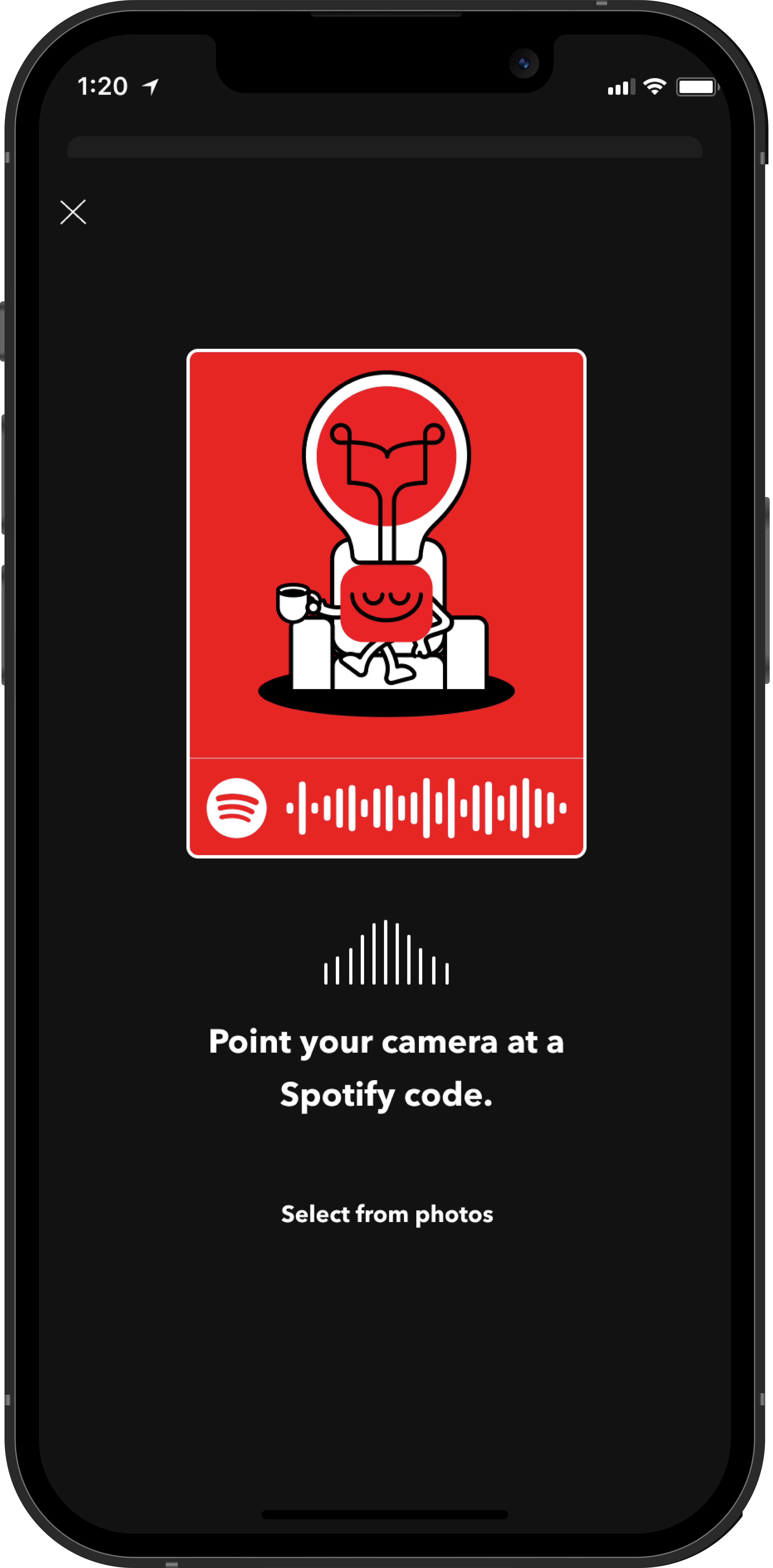Tap Select from photos
The image size is (773, 1568).
point(387,1214)
